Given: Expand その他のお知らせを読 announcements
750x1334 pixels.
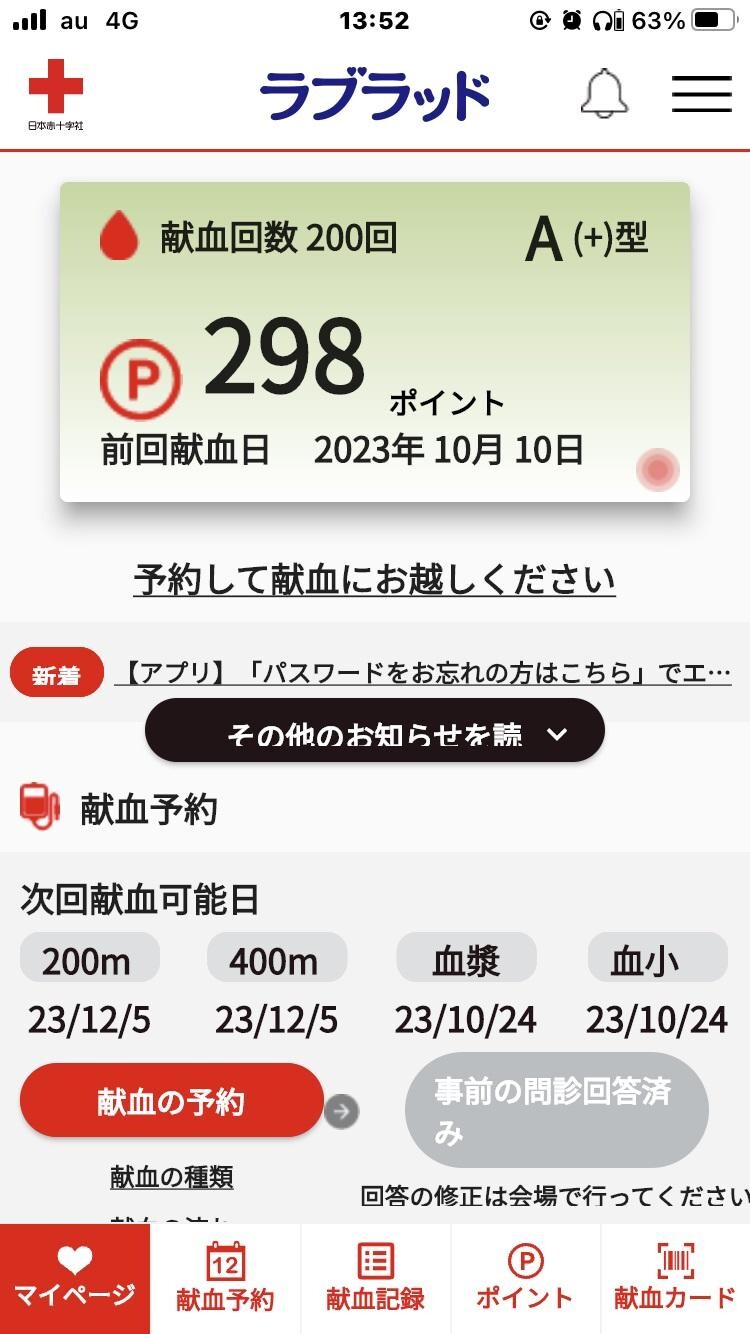Looking at the screenshot, I should pyautogui.click(x=375, y=730).
